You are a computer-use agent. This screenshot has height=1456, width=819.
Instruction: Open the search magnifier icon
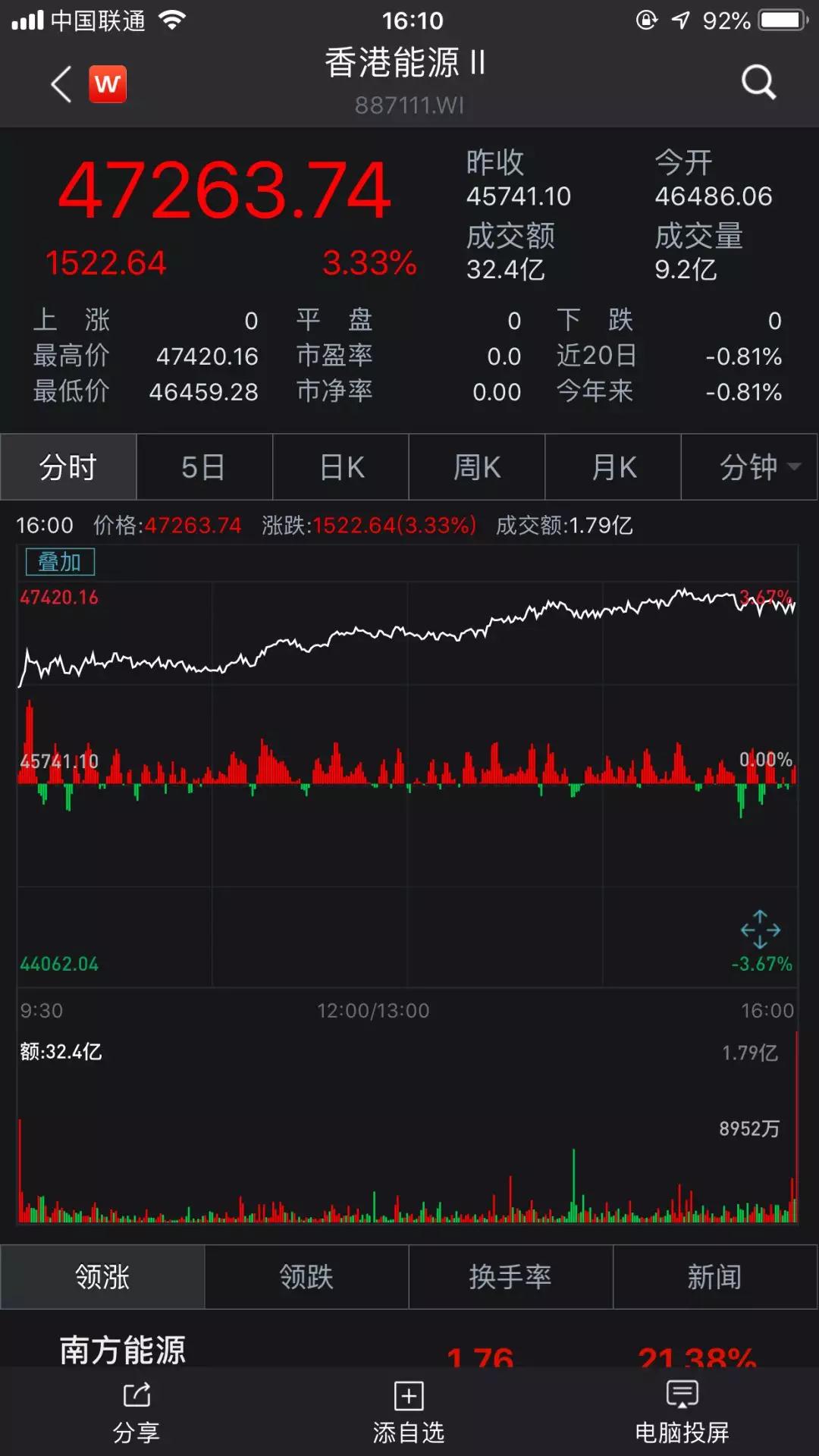point(758,82)
